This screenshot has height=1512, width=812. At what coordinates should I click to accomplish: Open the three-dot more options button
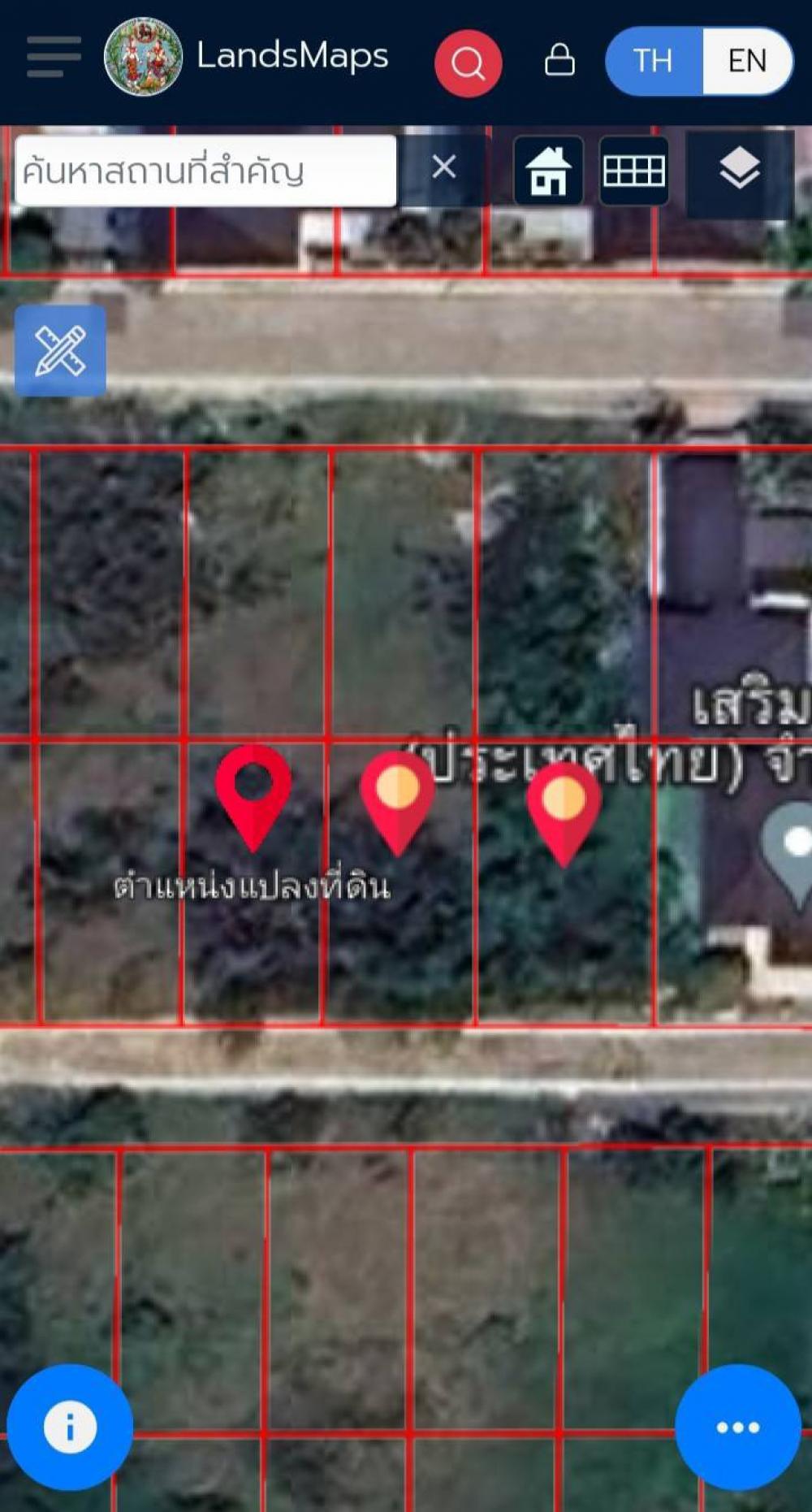(738, 1427)
